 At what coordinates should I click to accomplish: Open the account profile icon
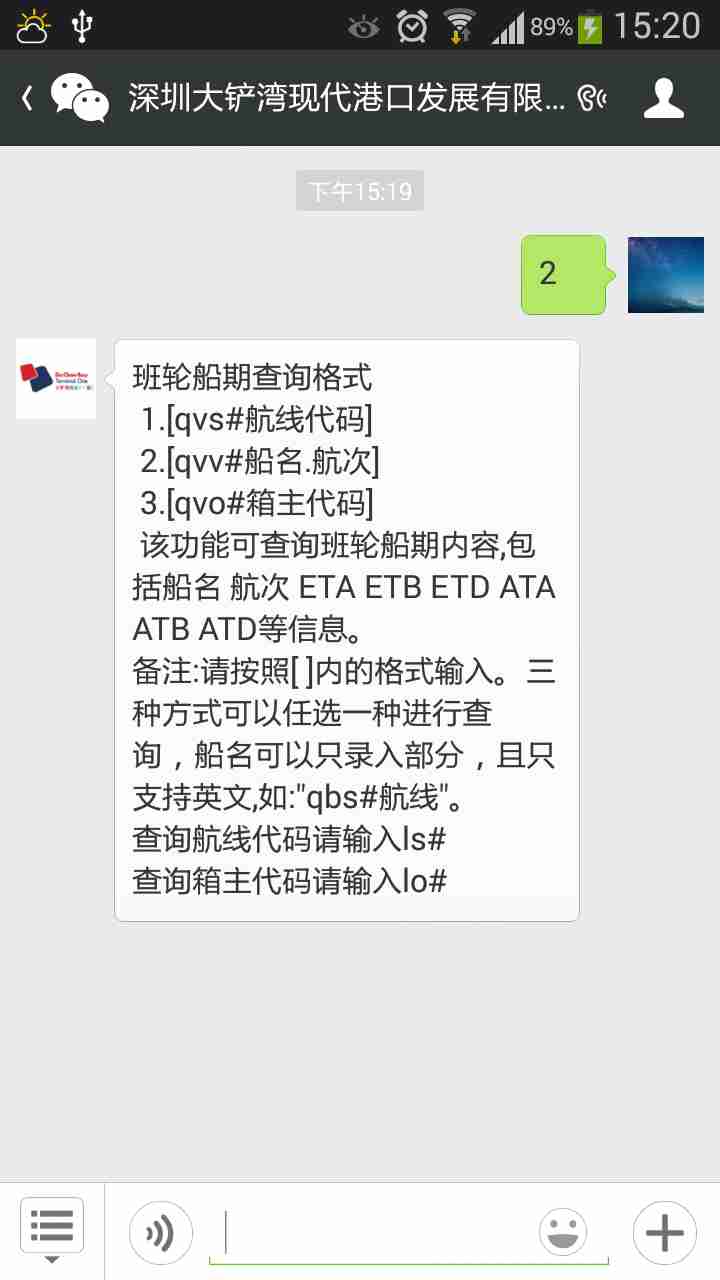[664, 98]
